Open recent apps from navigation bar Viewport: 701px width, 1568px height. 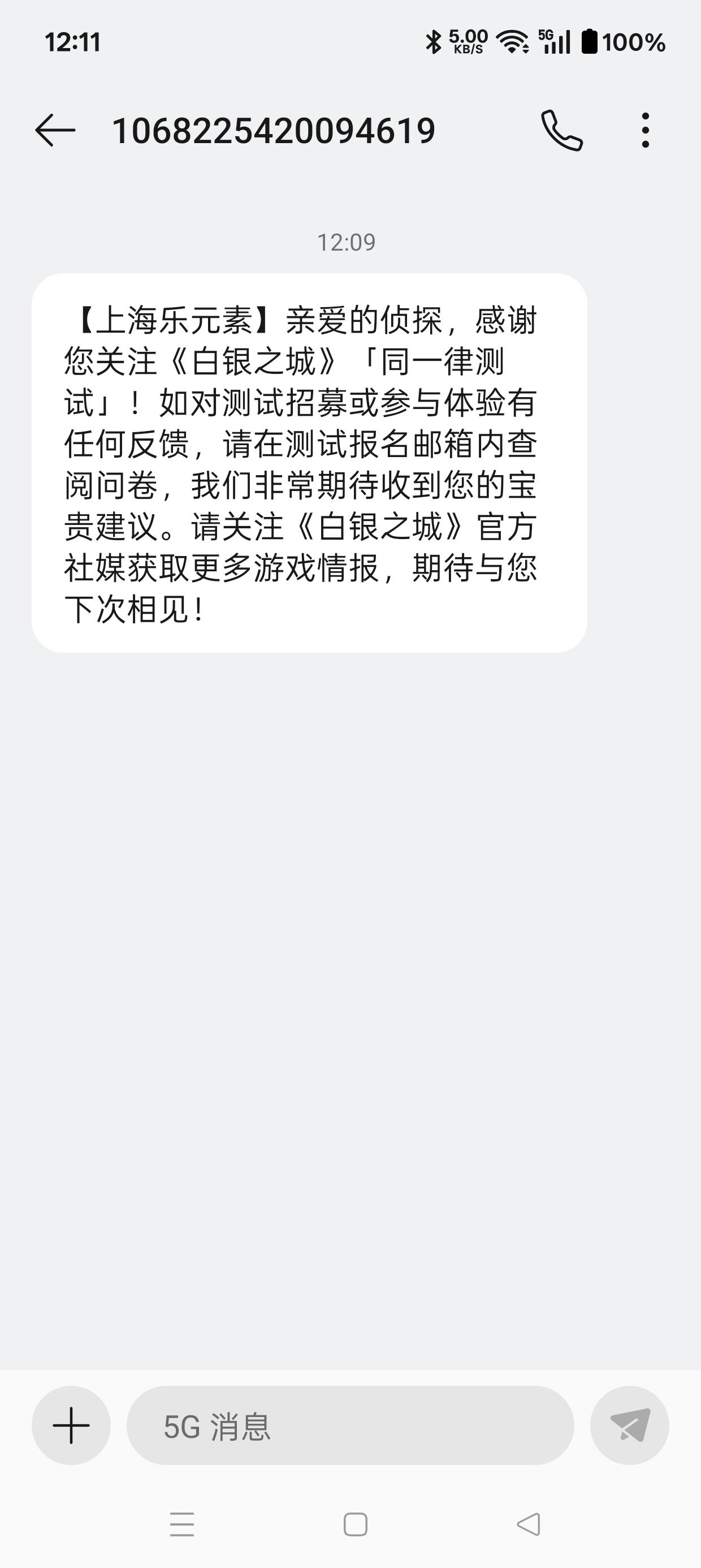pyautogui.click(x=182, y=1524)
